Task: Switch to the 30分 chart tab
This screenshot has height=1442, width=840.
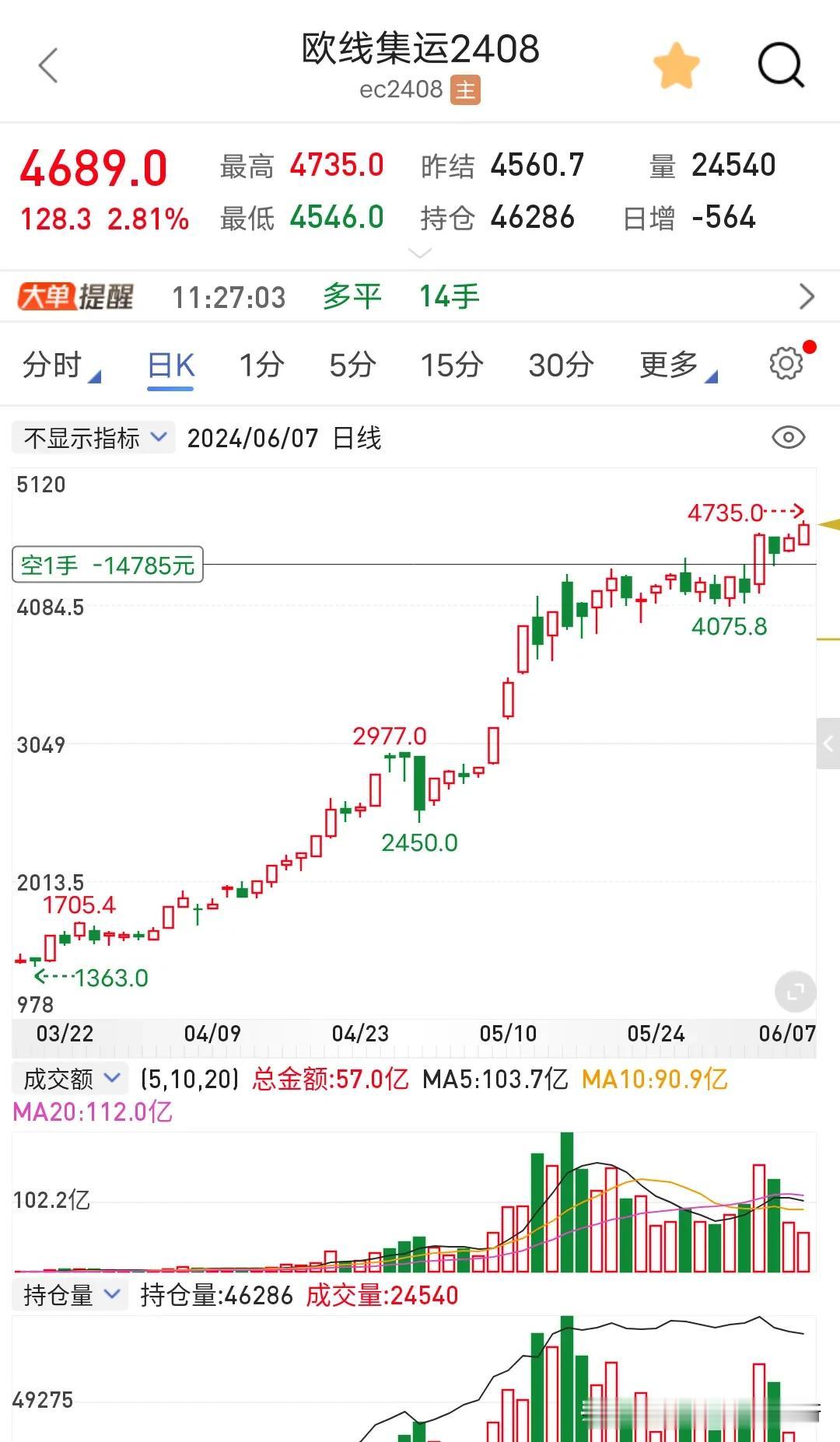Action: (561, 365)
